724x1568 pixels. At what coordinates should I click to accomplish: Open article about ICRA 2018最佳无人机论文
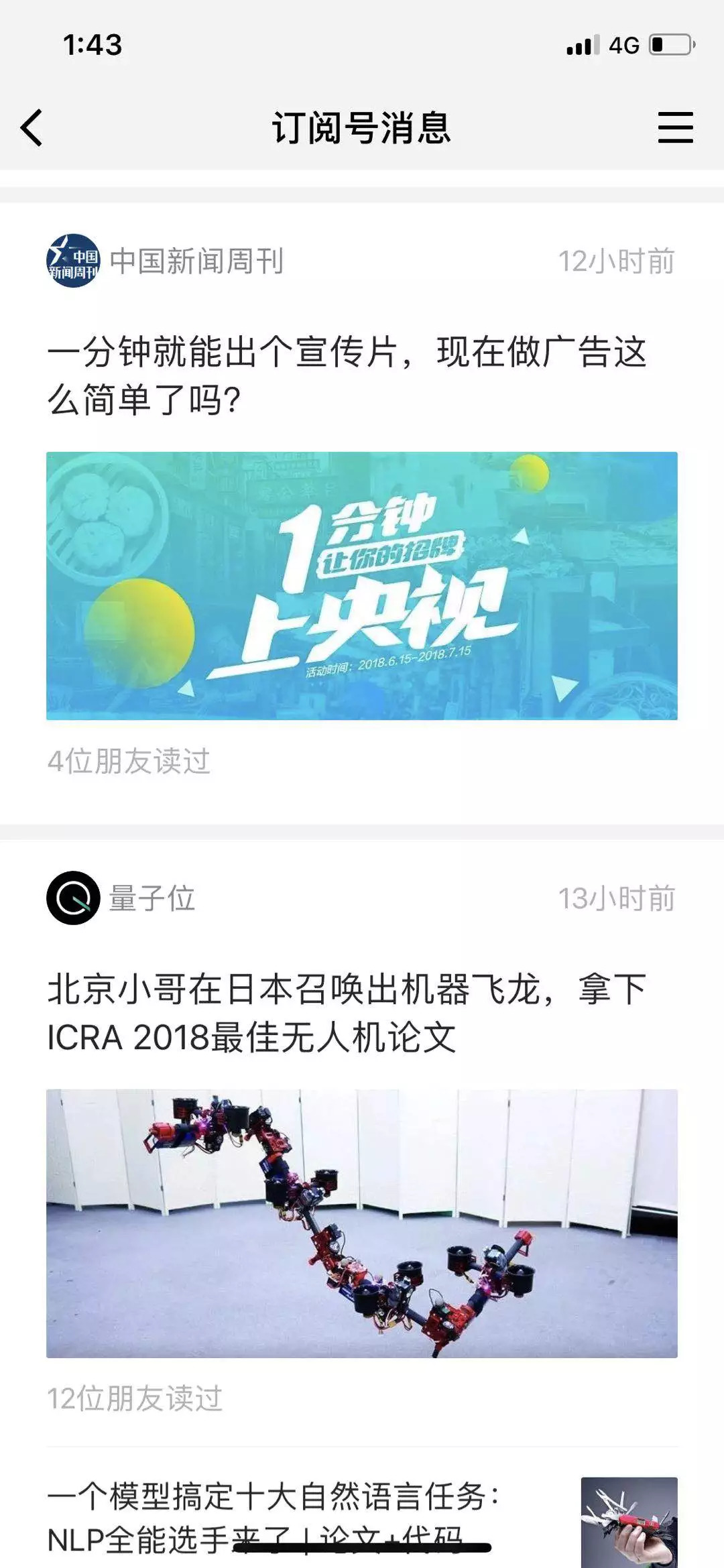(x=346, y=1013)
